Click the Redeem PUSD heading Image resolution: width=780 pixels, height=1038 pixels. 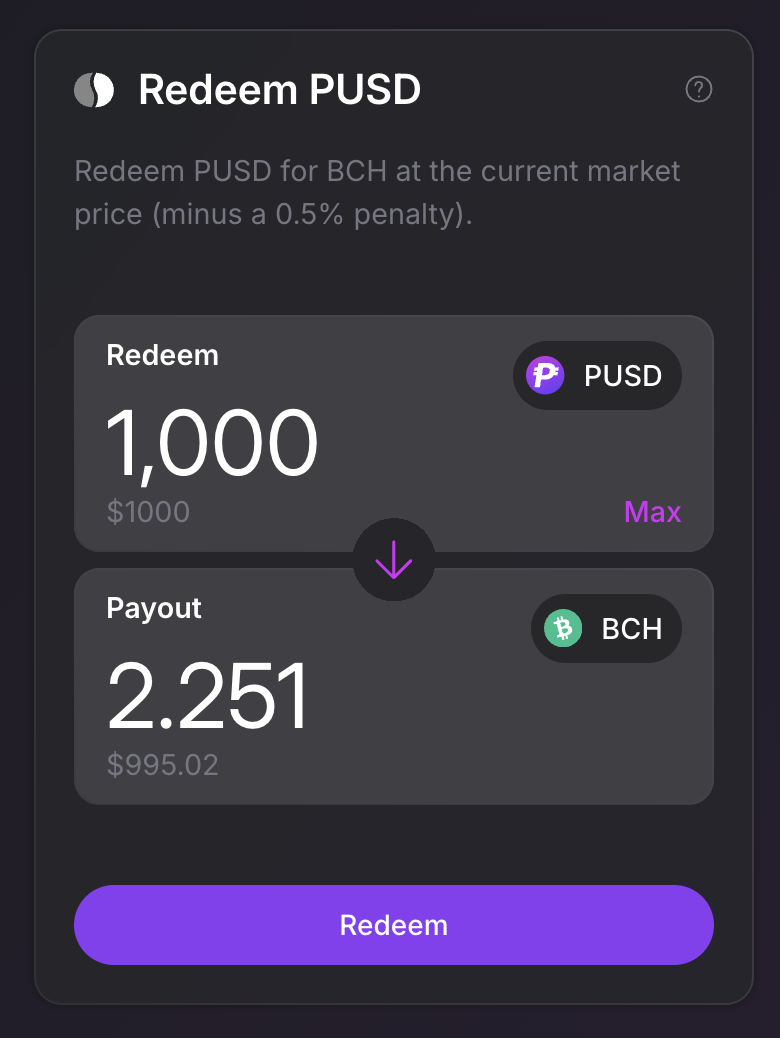point(280,89)
